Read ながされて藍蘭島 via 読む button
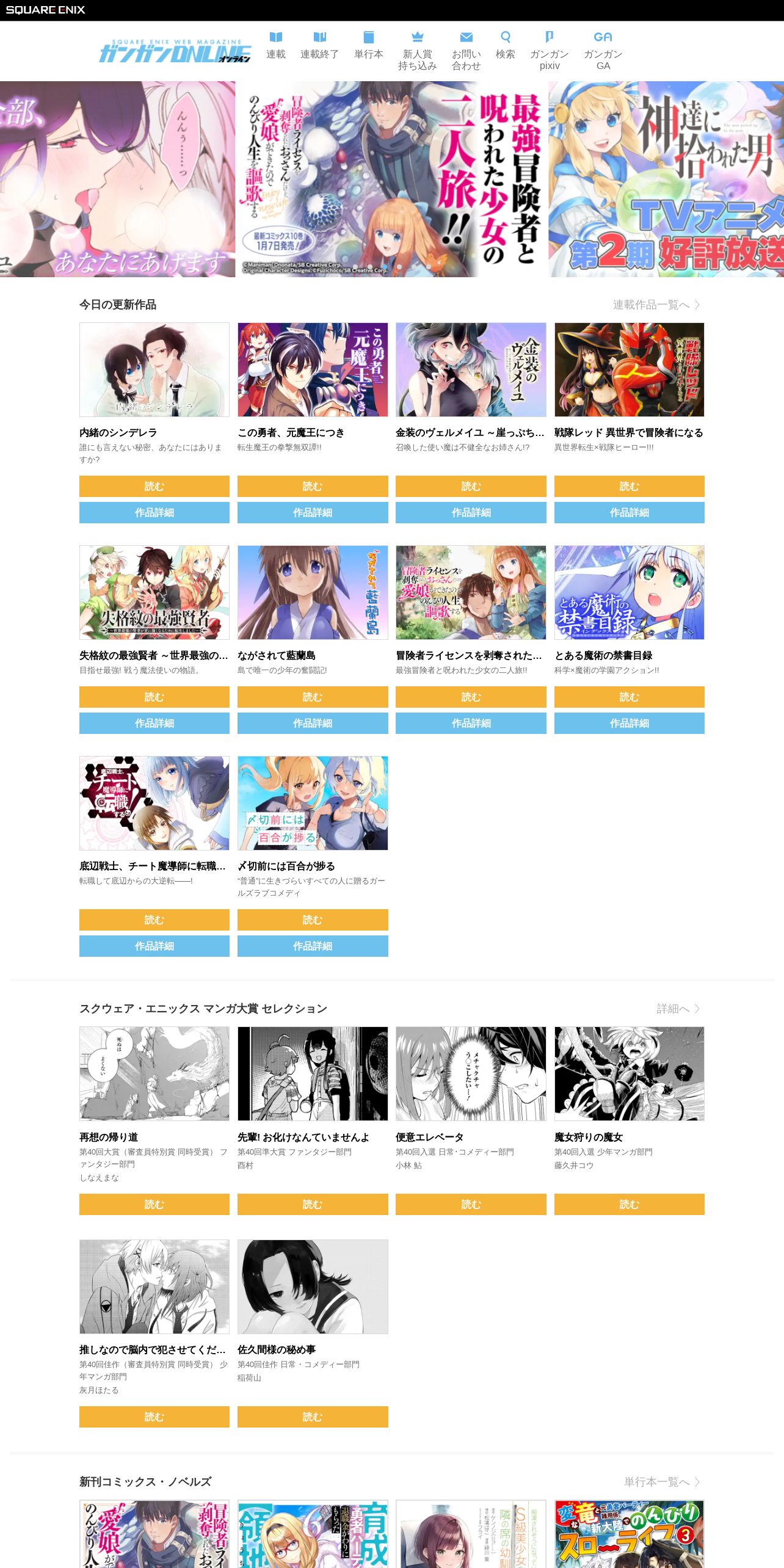Image resolution: width=784 pixels, height=1568 pixels. (313, 697)
